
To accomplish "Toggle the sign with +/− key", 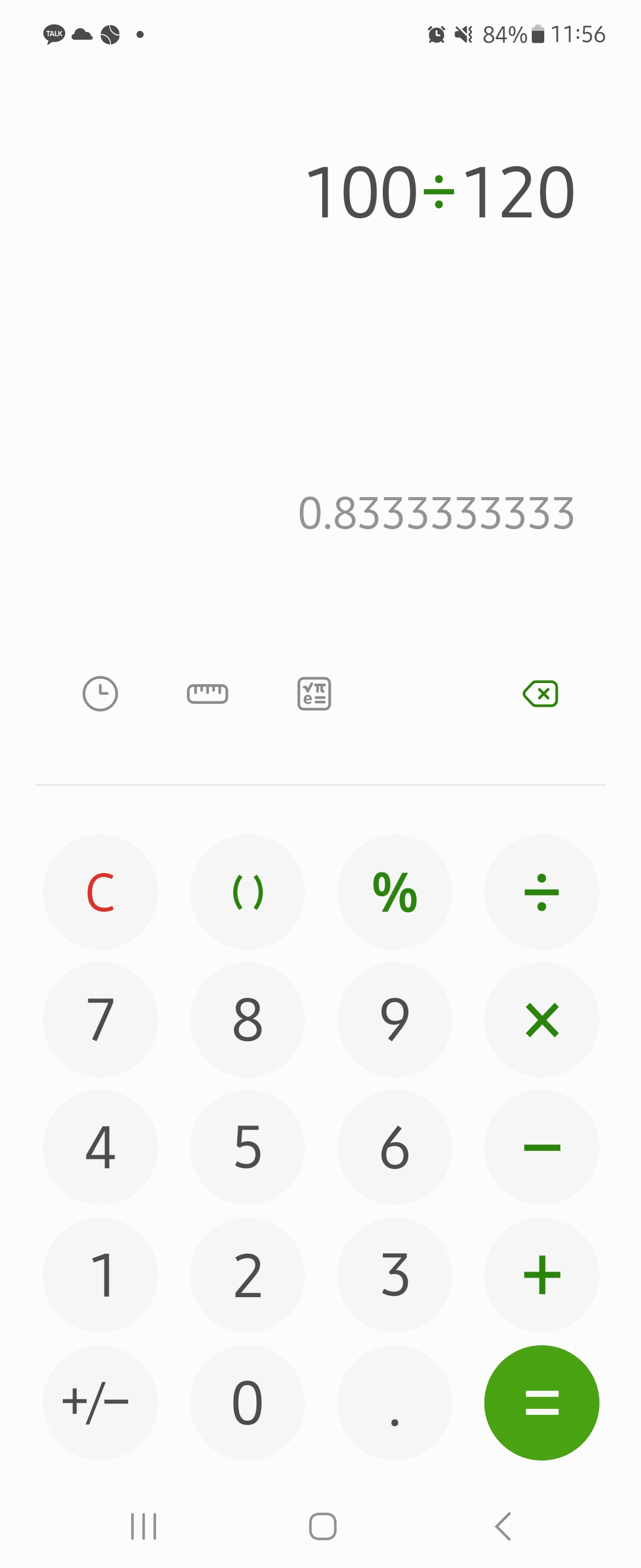I will [100, 1402].
